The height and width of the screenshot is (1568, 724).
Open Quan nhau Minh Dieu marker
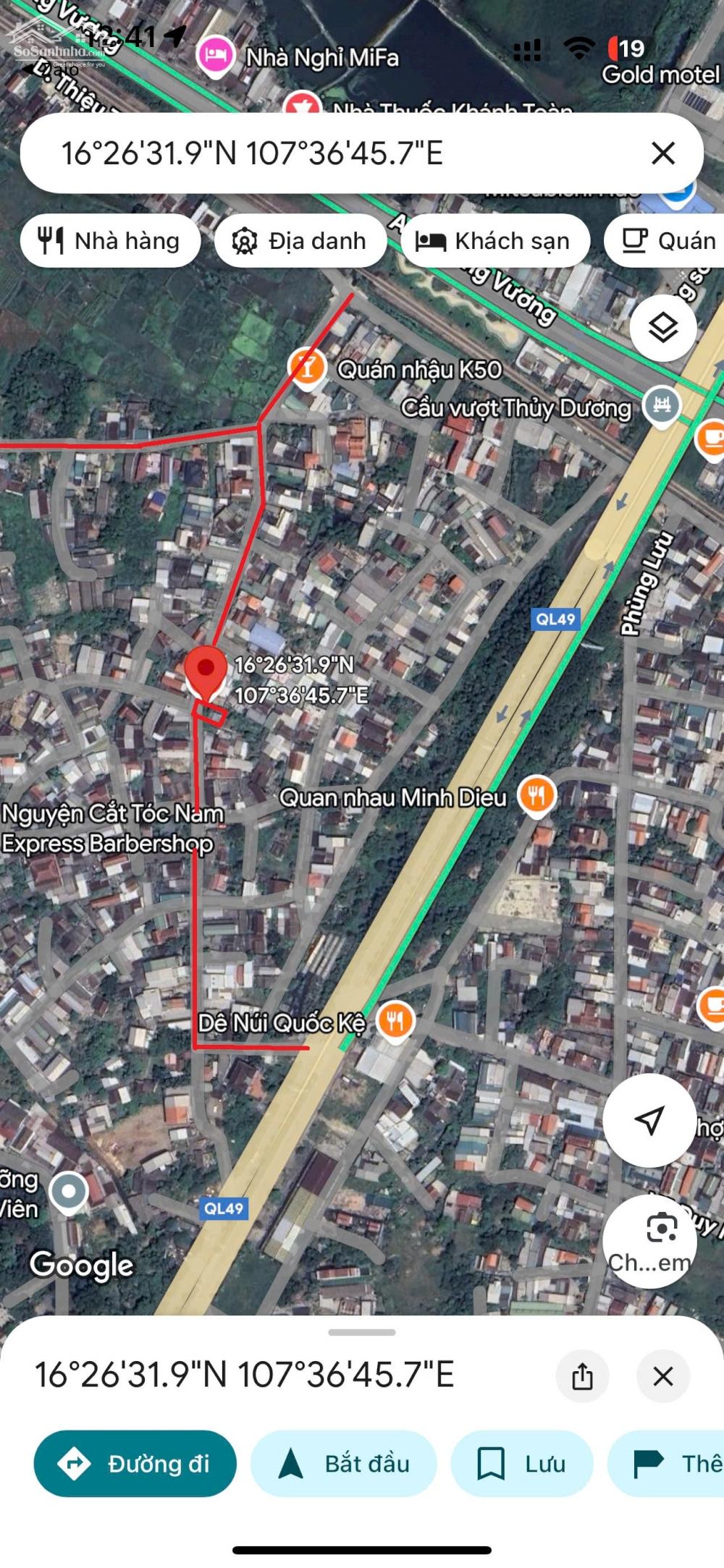tap(536, 797)
